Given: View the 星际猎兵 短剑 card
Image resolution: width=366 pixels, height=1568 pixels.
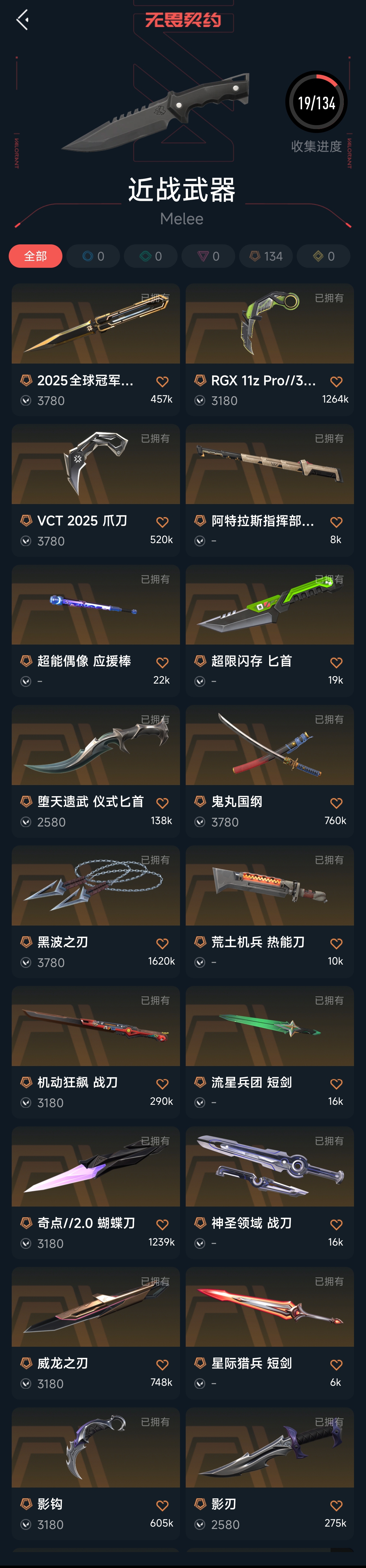Looking at the screenshot, I should point(269,1332).
